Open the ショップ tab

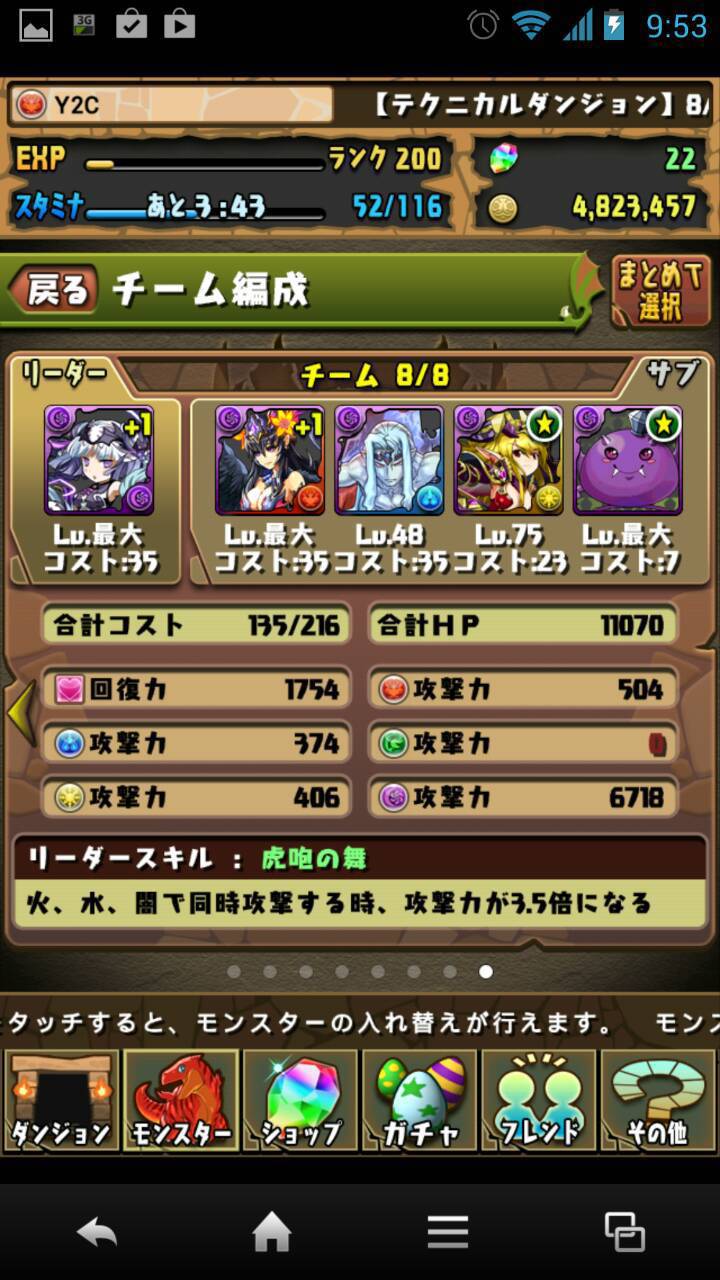[x=300, y=1100]
